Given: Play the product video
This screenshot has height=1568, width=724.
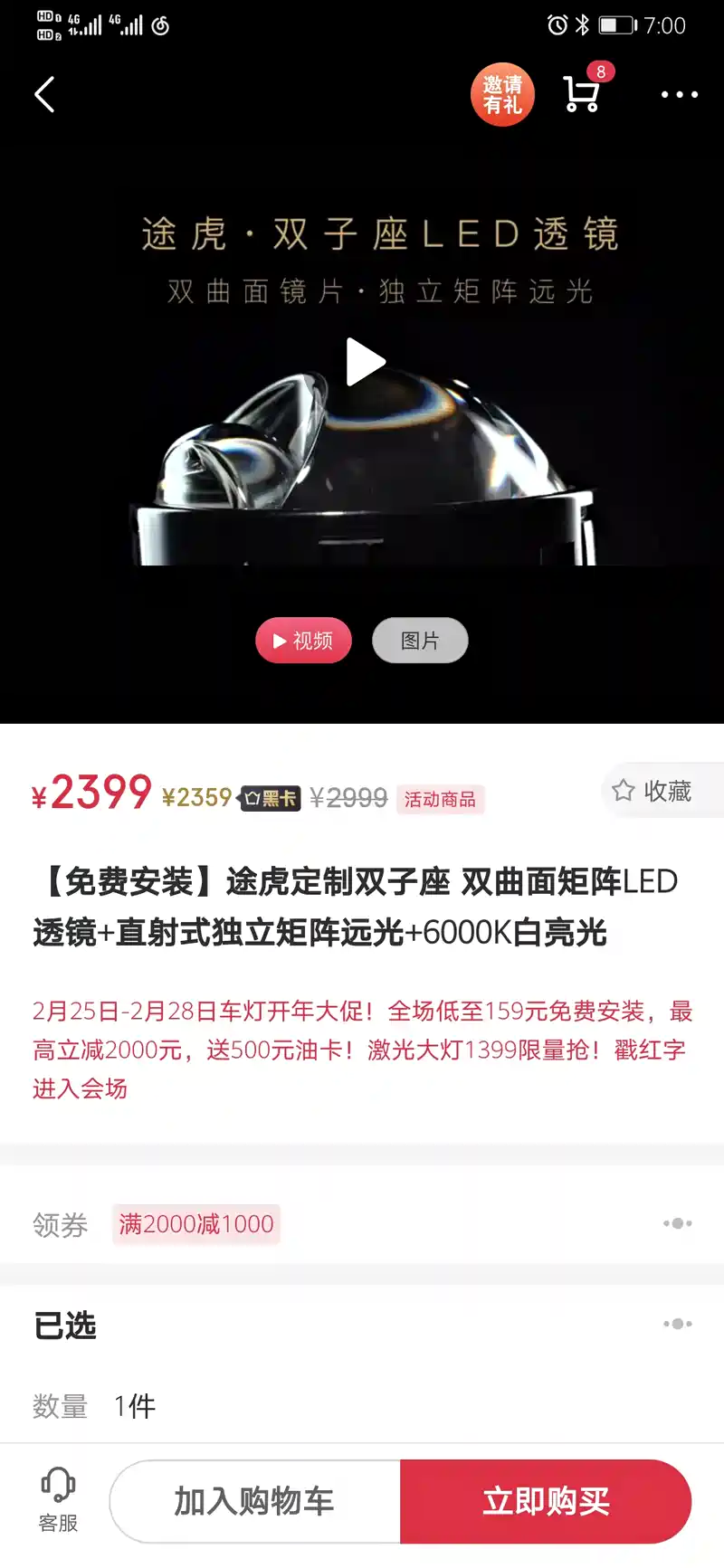Looking at the screenshot, I should click(366, 362).
